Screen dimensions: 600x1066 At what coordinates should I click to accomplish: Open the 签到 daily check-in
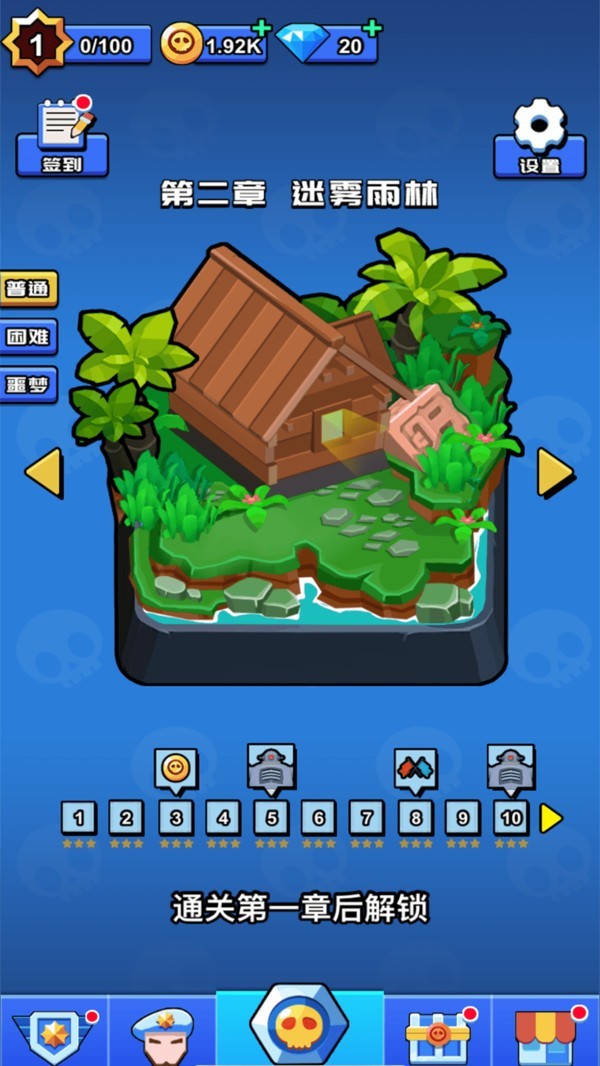pos(62,140)
